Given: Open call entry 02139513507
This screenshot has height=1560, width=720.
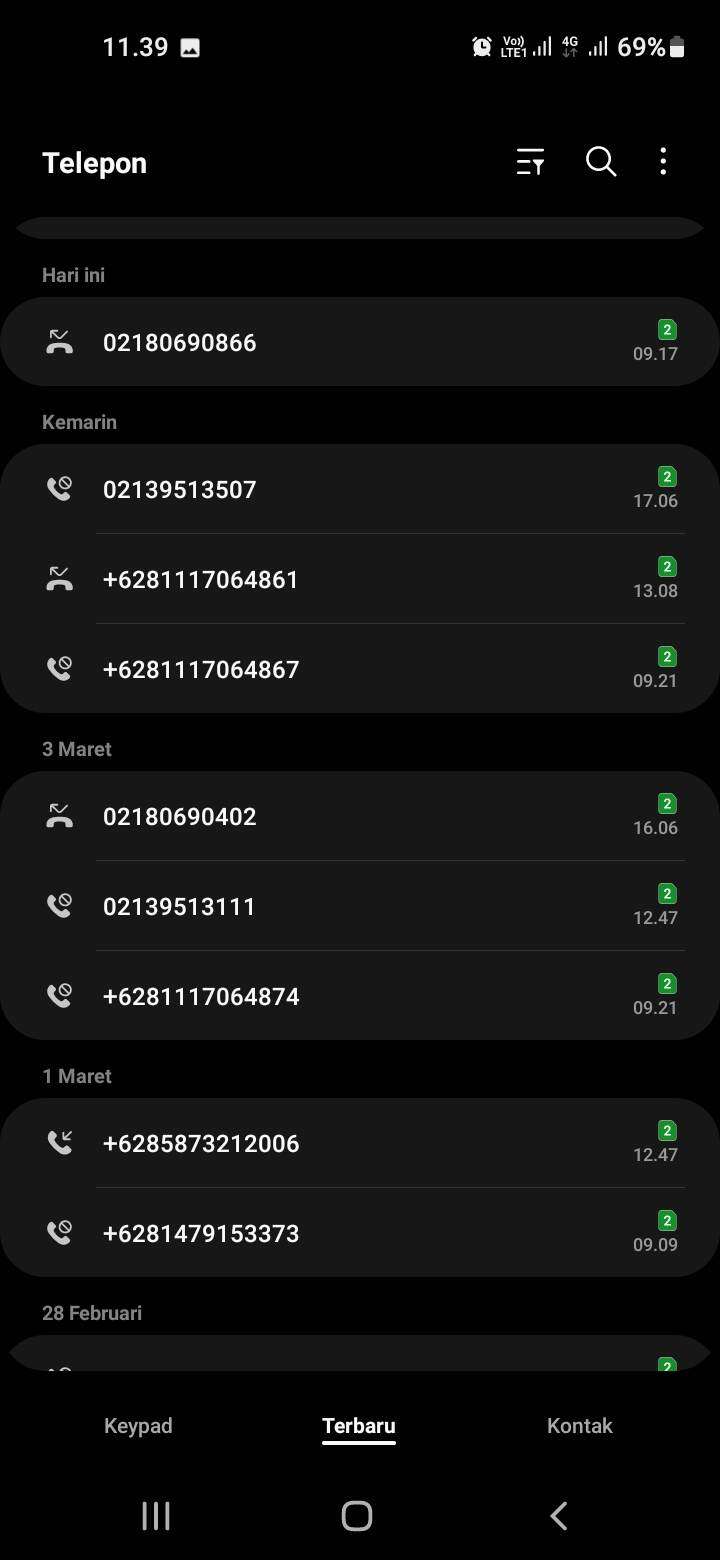Looking at the screenshot, I should (360, 489).
